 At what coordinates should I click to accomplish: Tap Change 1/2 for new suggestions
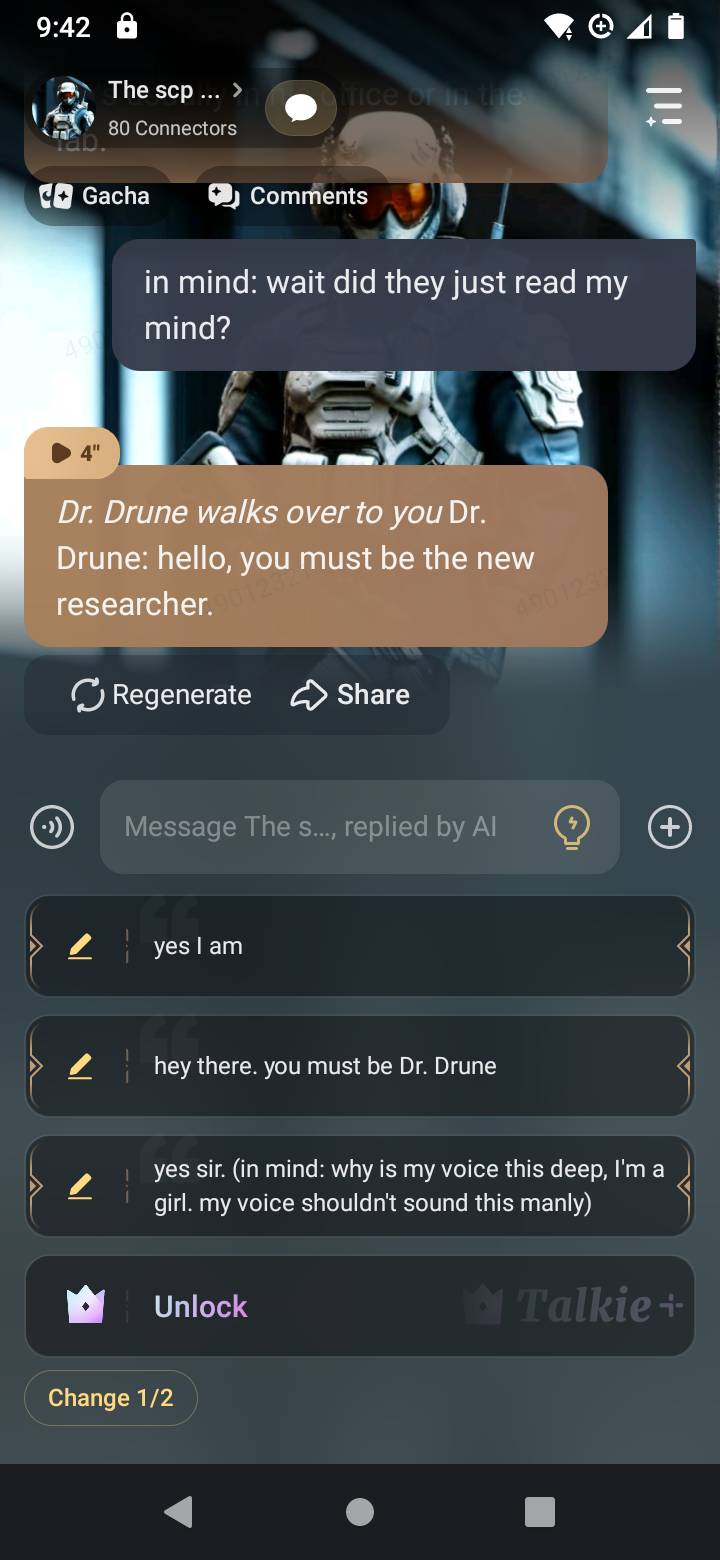[x=111, y=1397]
